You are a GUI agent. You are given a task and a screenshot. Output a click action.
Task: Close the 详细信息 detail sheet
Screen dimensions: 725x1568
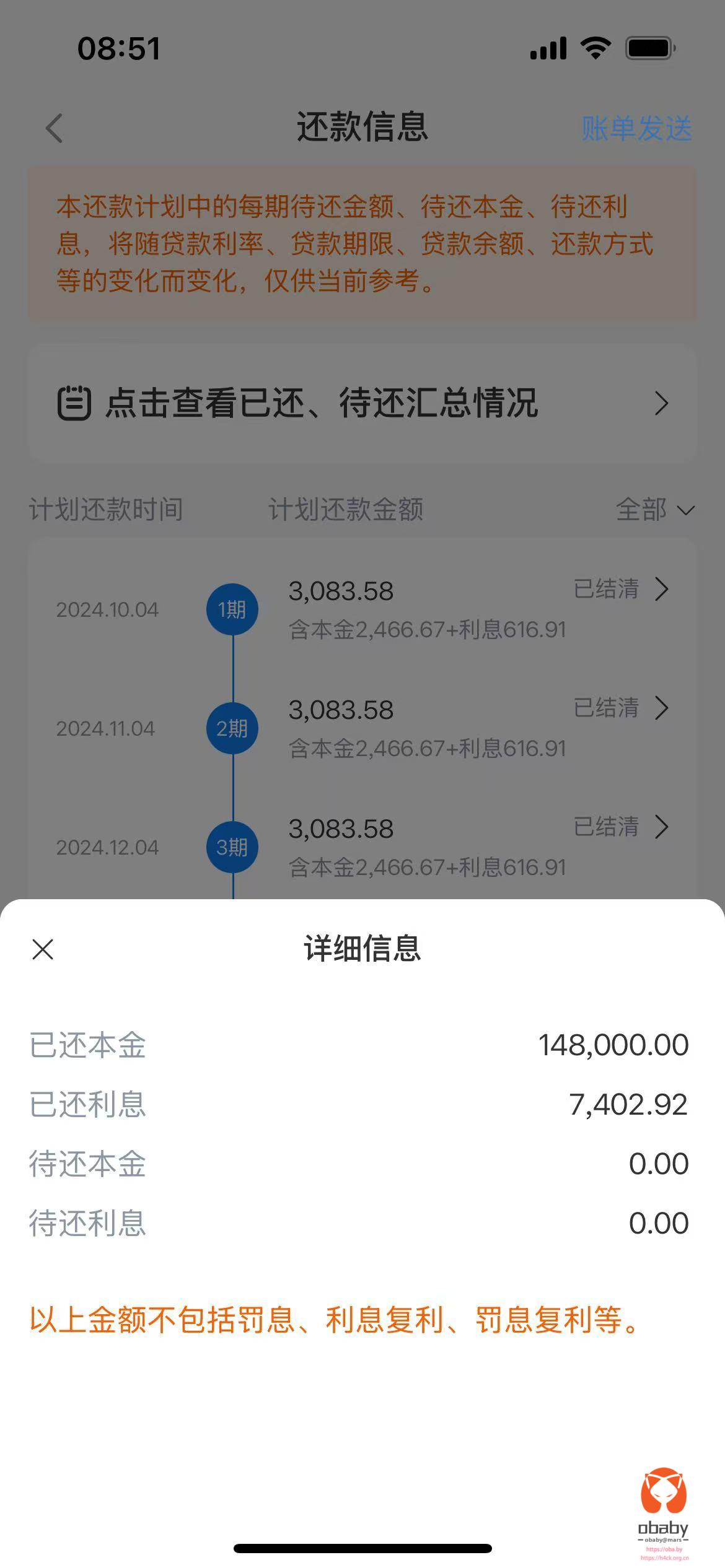click(x=43, y=949)
